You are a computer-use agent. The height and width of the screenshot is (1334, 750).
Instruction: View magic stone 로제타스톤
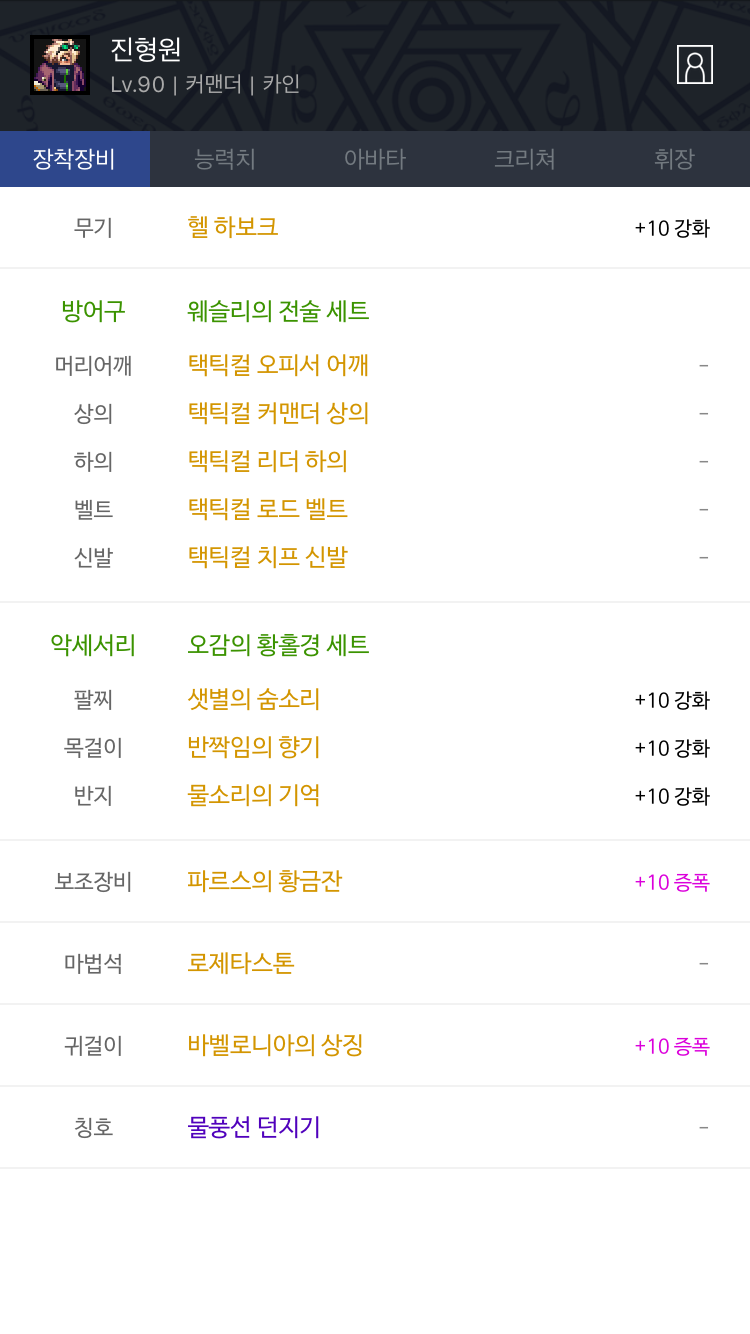tap(241, 963)
